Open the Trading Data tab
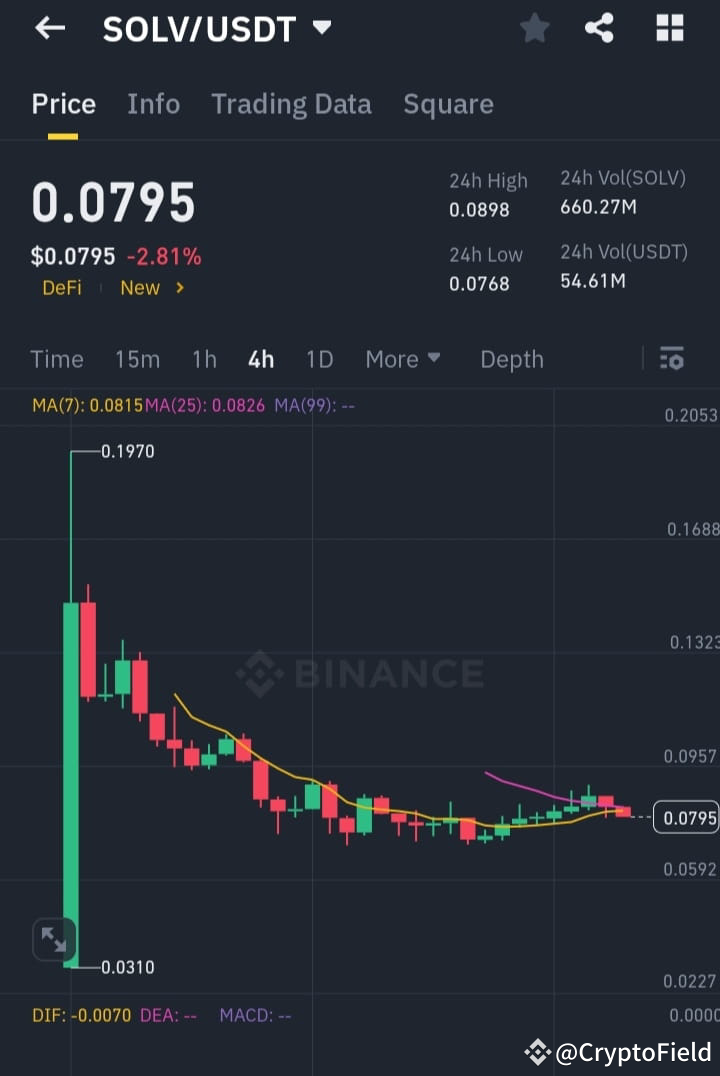 point(291,104)
